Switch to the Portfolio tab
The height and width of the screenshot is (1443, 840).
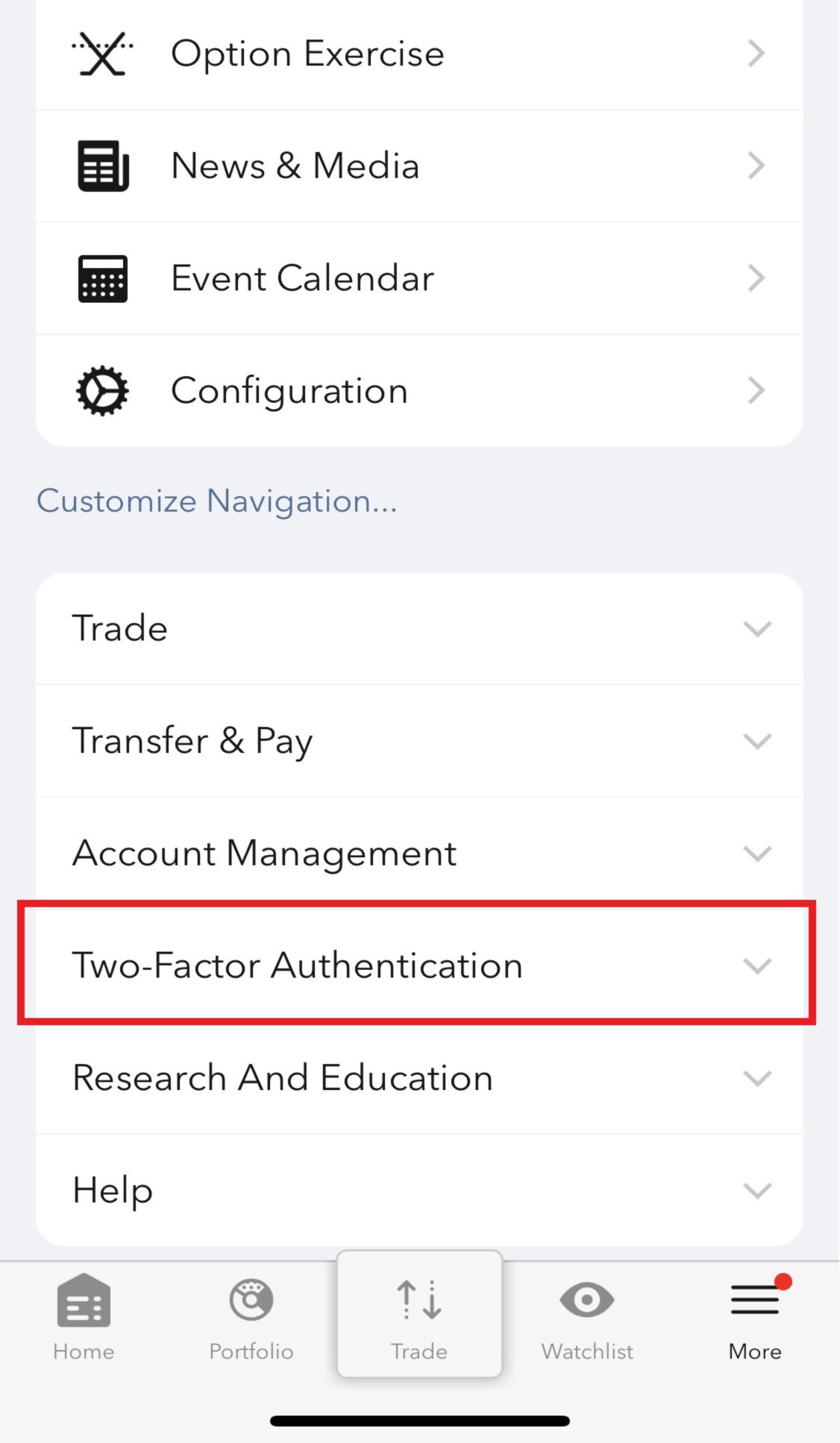(x=251, y=1318)
